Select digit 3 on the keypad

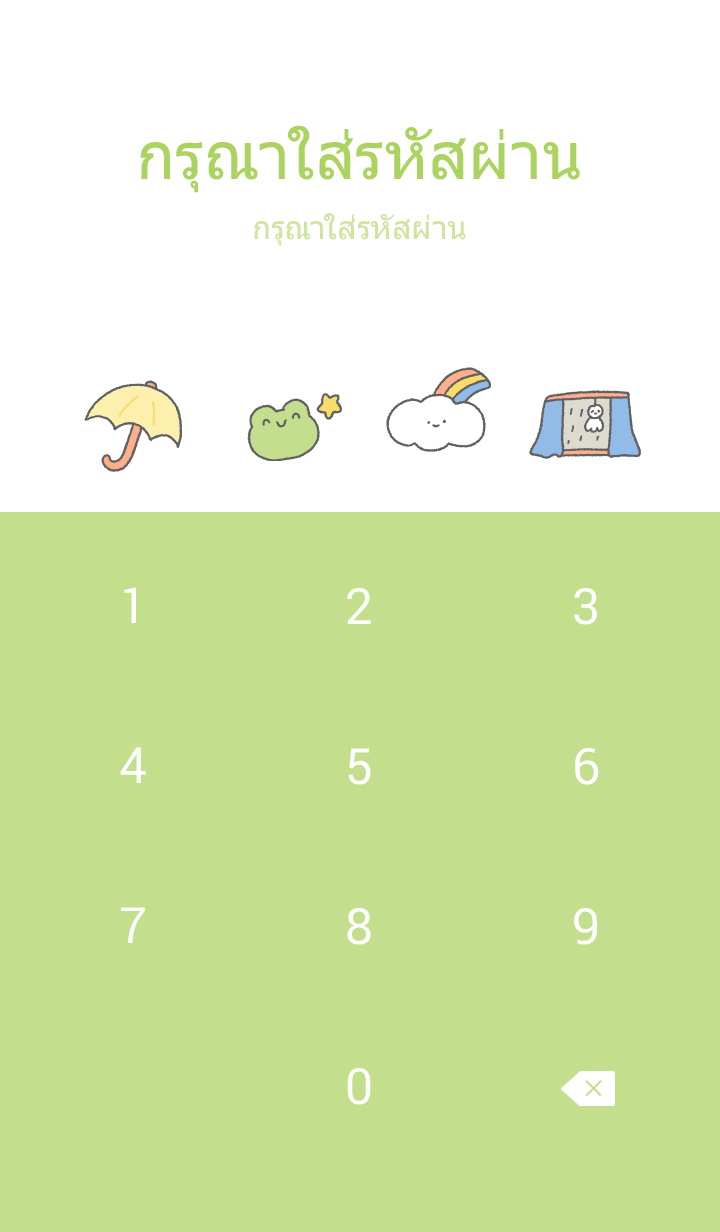point(586,607)
